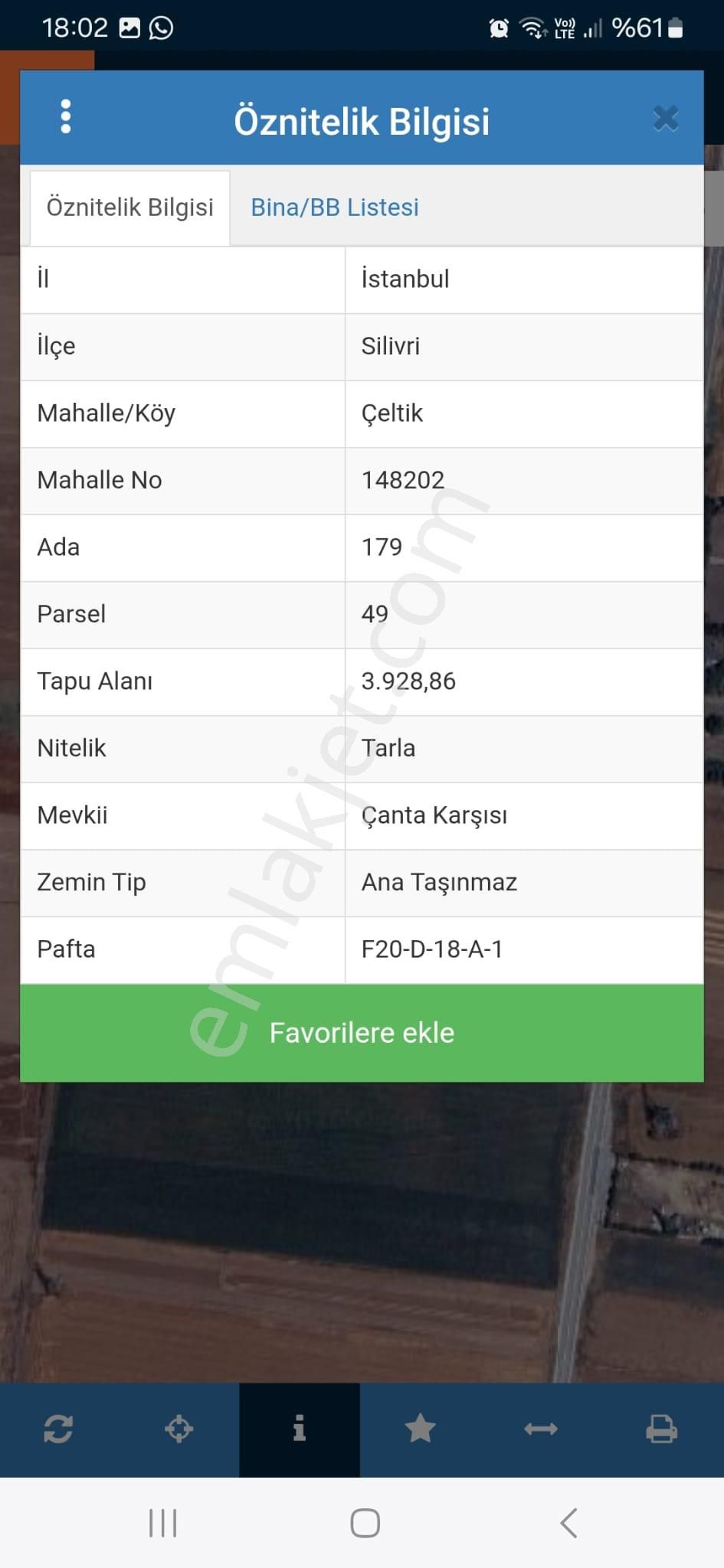Switch to the Bina/BB Listesi tab

[335, 207]
